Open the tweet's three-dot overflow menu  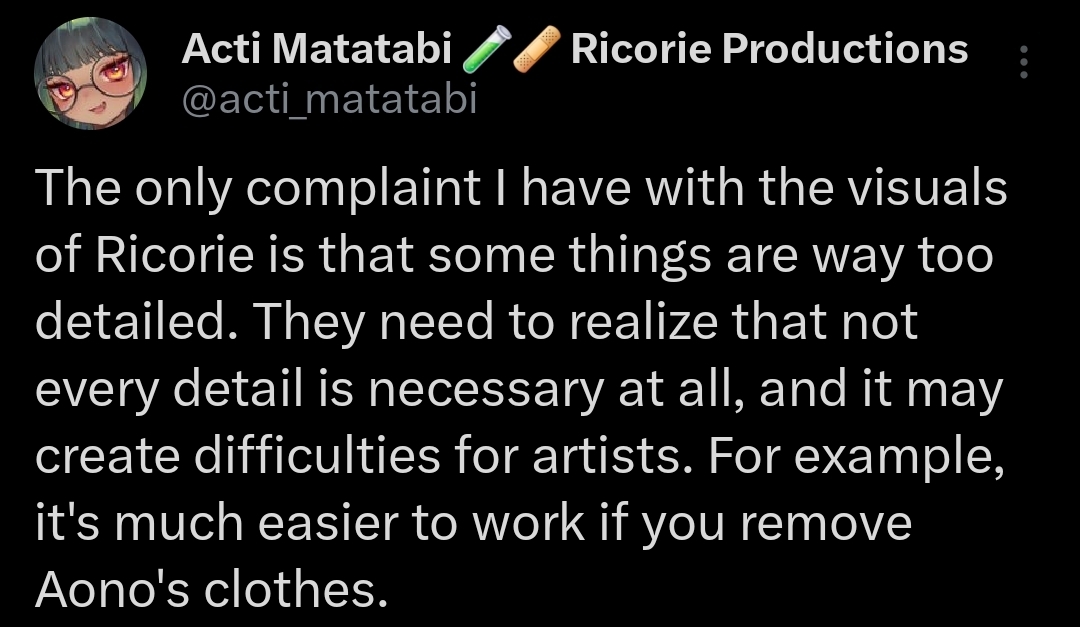[1022, 62]
